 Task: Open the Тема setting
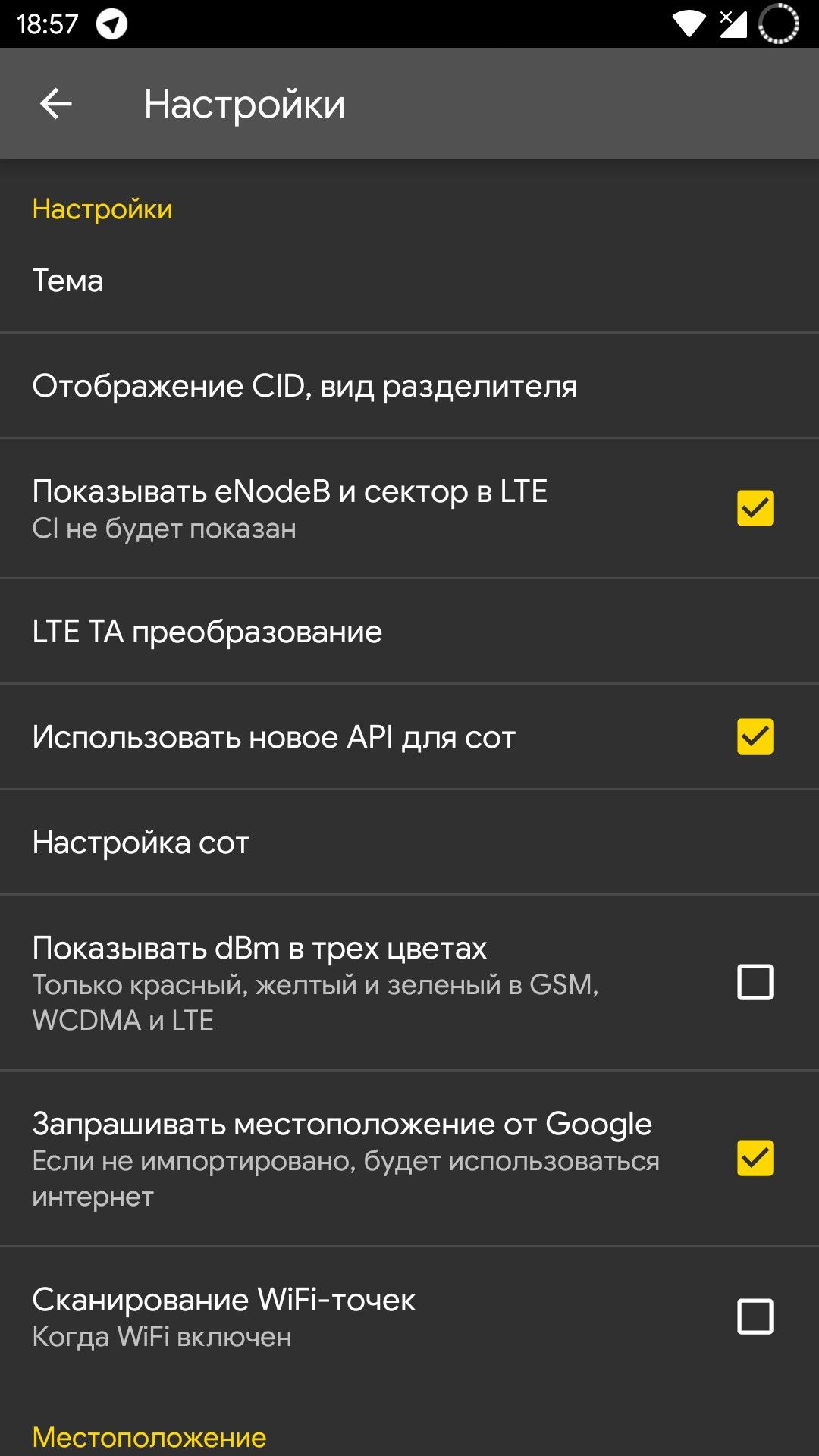click(x=68, y=281)
